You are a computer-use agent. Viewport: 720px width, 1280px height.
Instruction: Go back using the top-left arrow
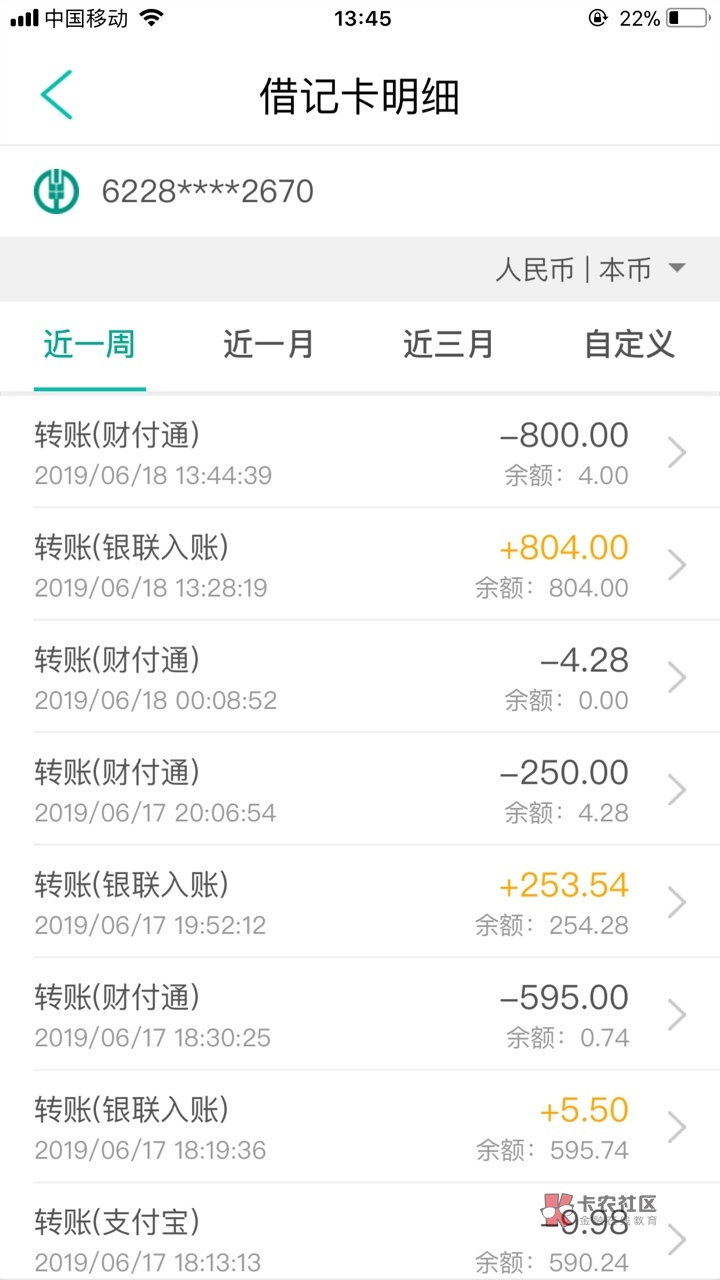coord(56,96)
